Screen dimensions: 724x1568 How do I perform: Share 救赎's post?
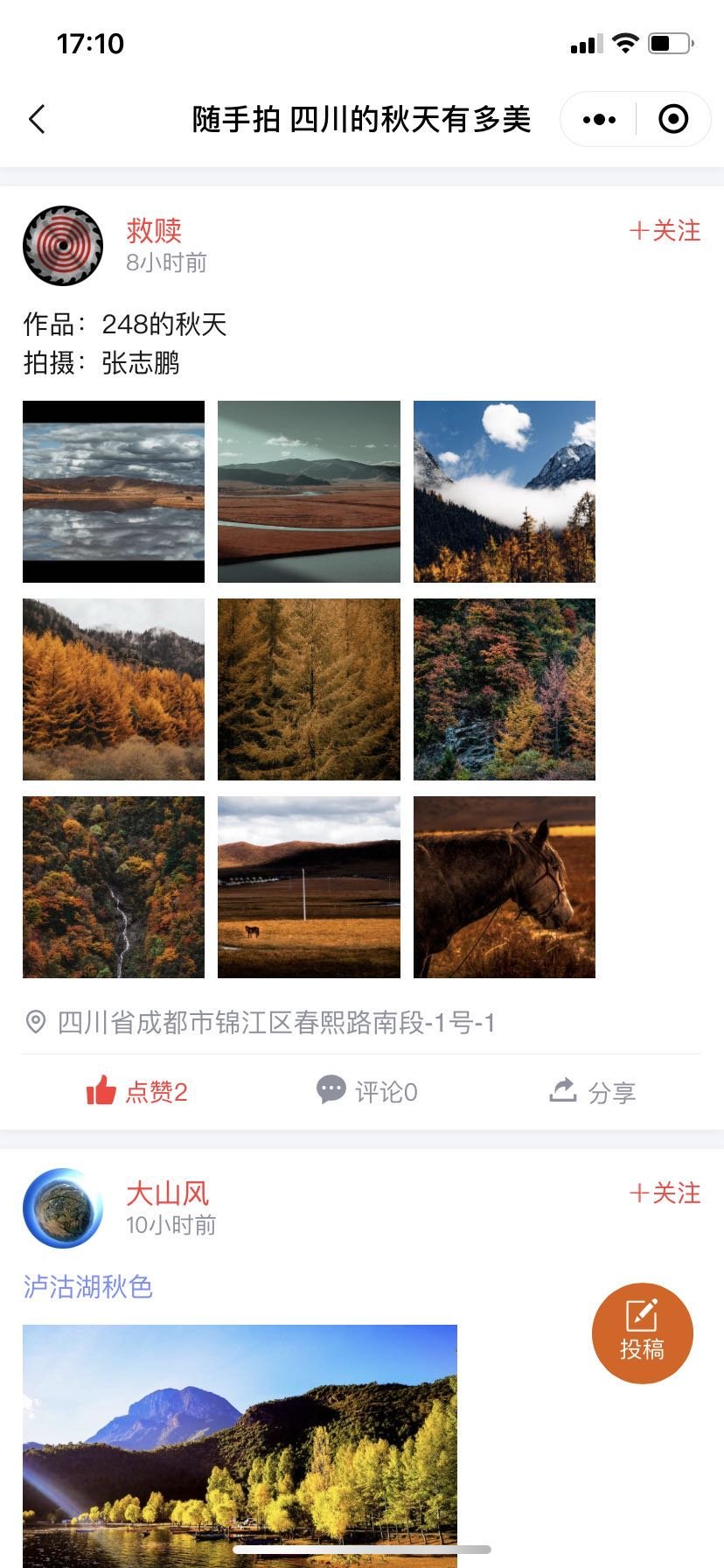pos(592,1091)
